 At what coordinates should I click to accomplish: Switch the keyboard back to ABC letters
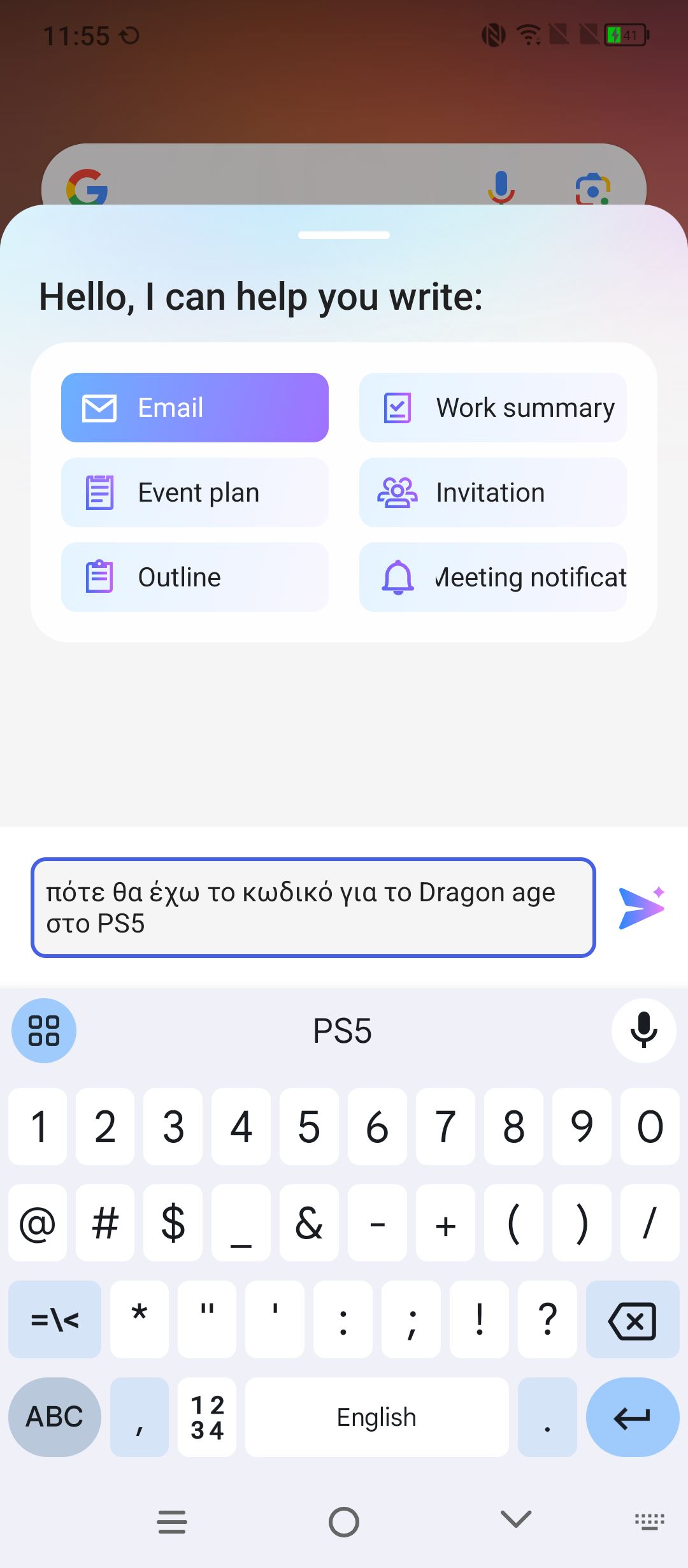(x=54, y=1417)
